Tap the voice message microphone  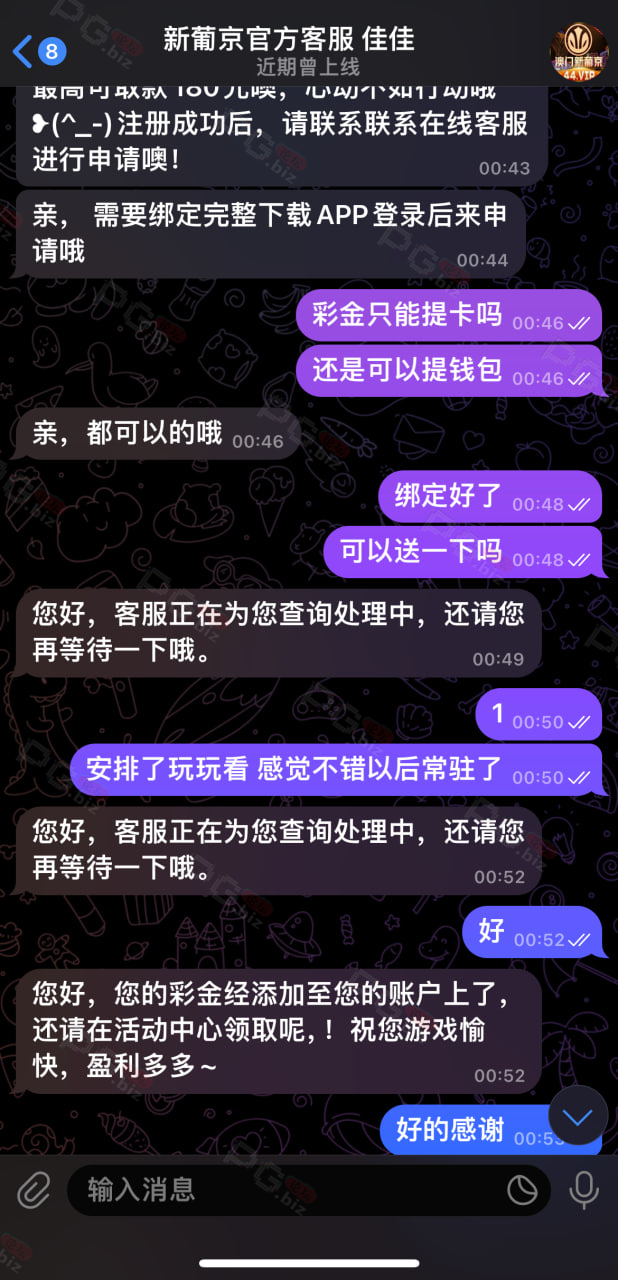click(583, 1190)
